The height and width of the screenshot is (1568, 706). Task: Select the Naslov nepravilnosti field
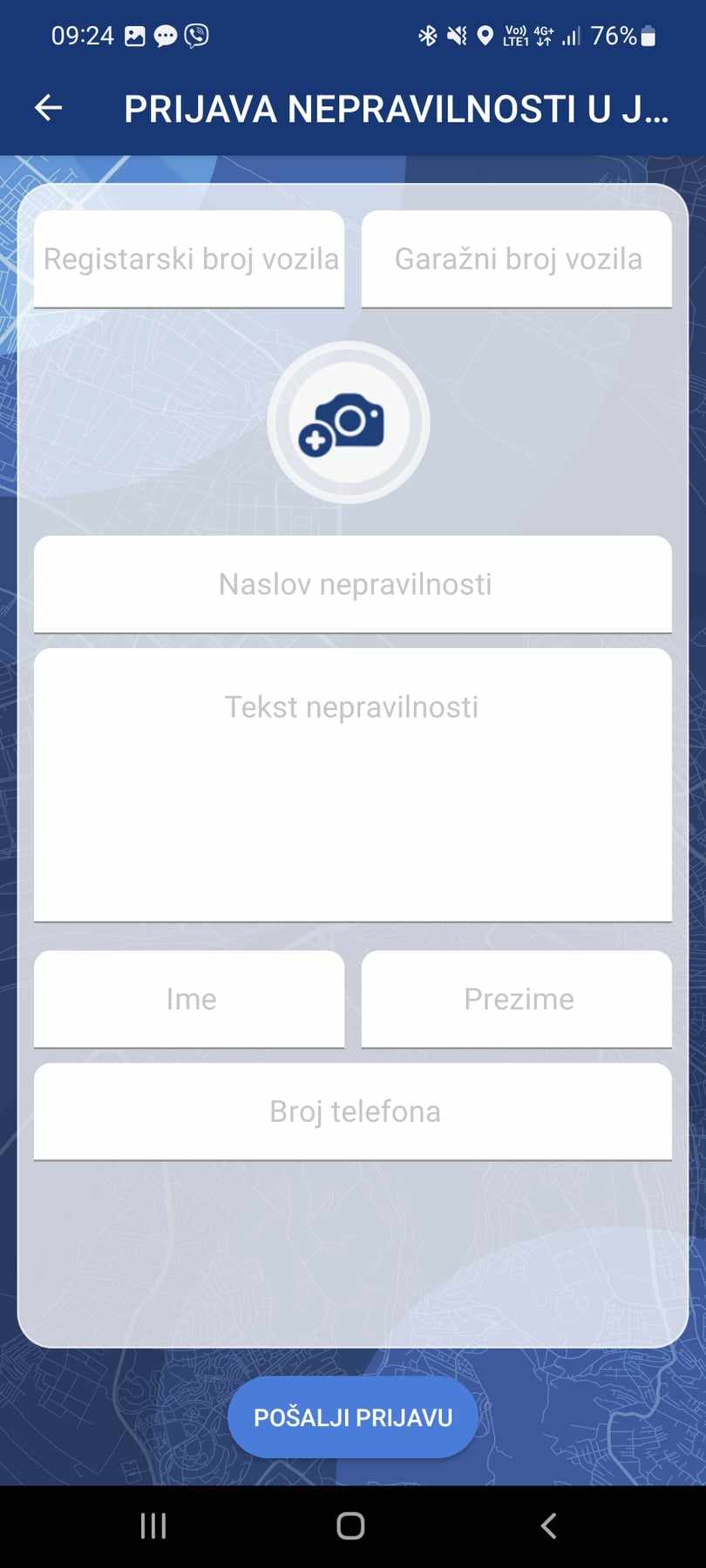(353, 584)
